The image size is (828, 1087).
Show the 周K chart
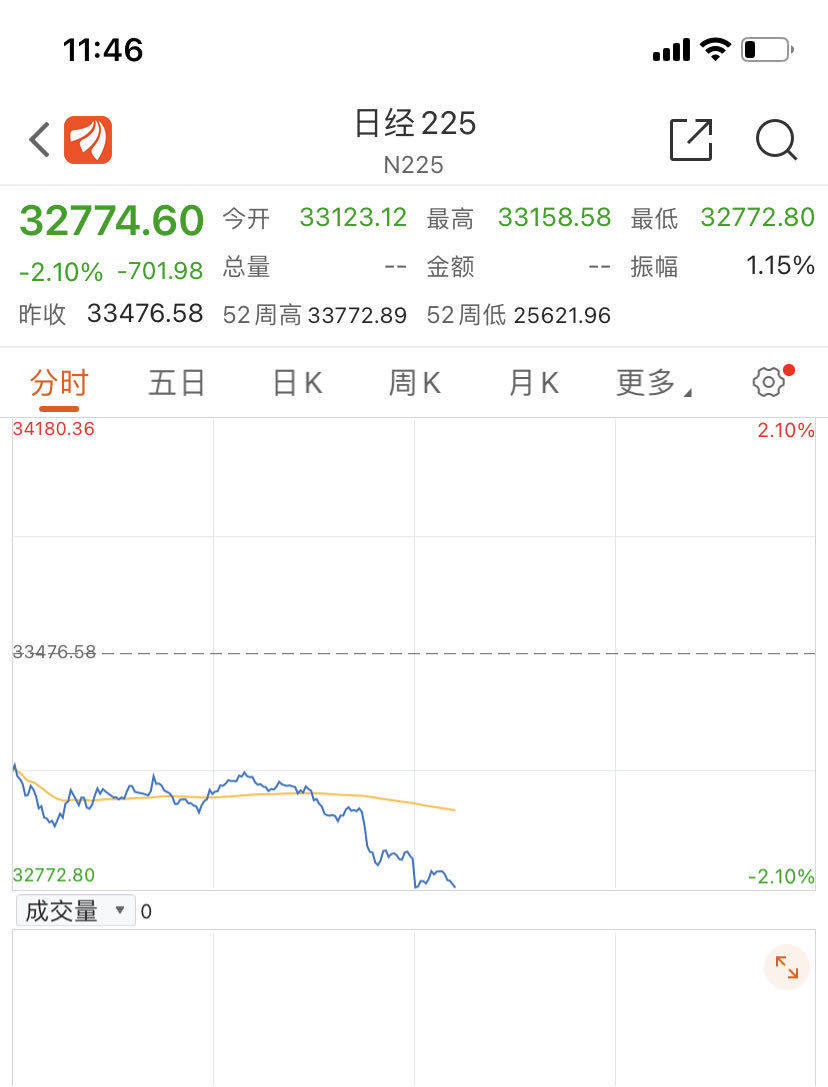(415, 383)
